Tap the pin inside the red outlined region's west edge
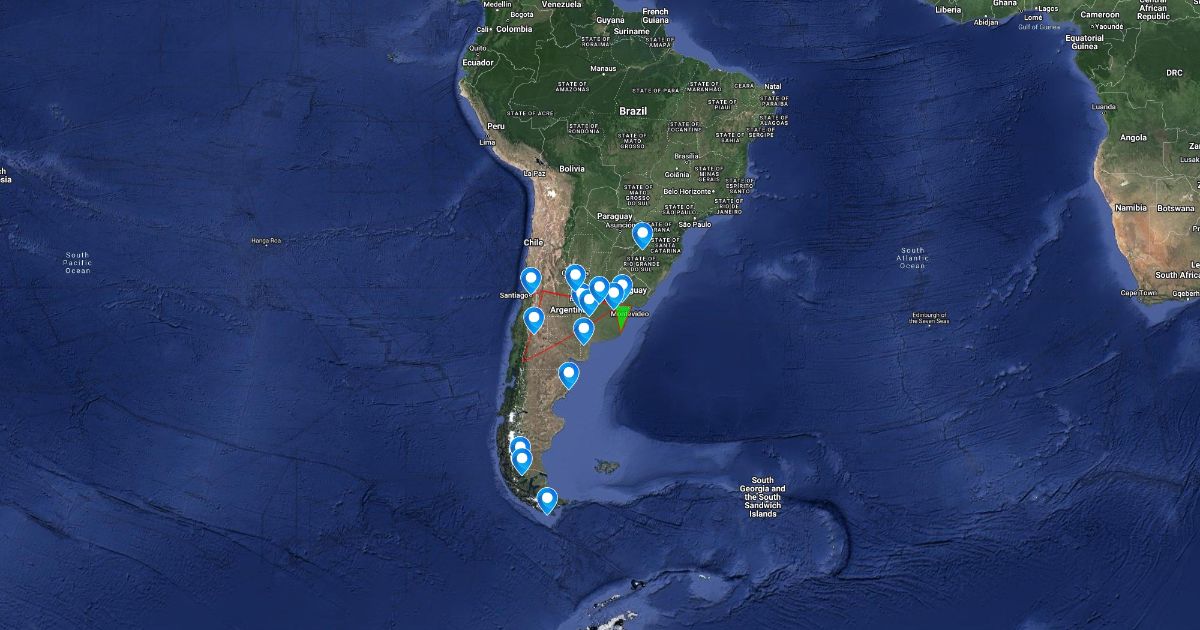Screen dimensions: 1200x630 pyautogui.click(x=534, y=320)
